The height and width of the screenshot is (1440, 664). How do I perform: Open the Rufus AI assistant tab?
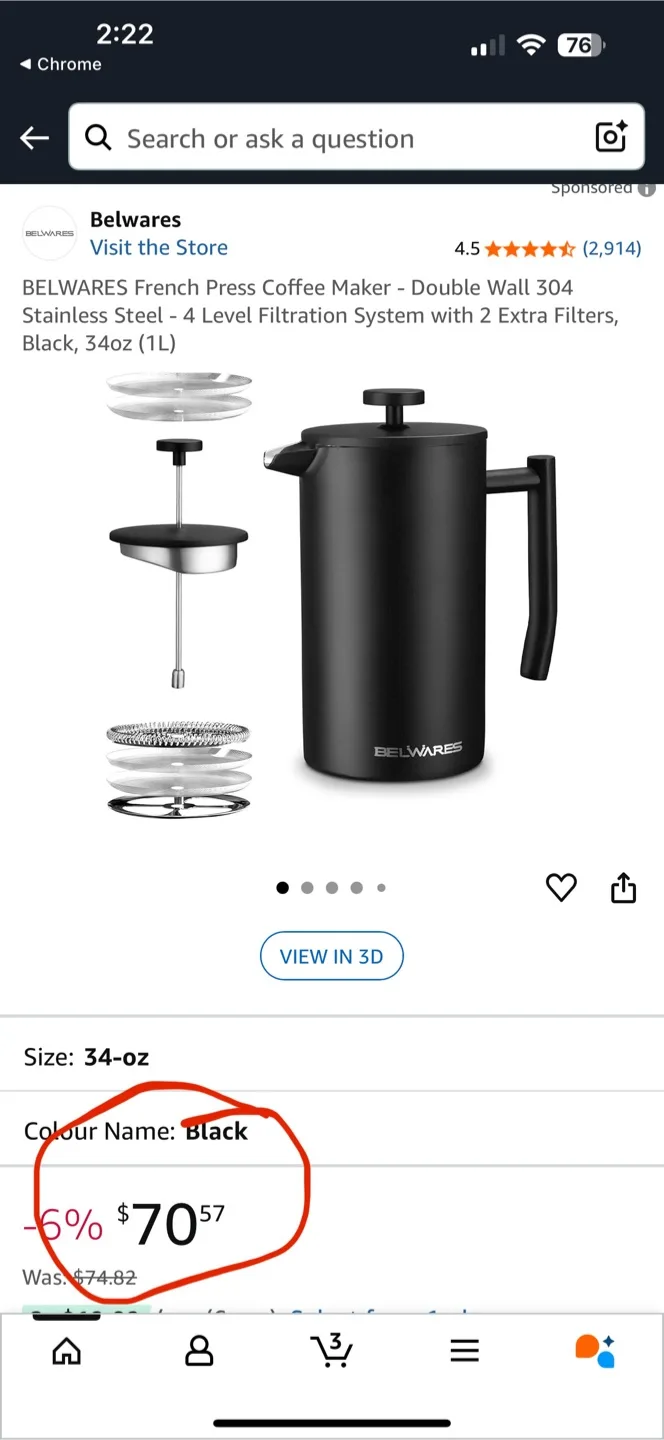click(x=595, y=1351)
